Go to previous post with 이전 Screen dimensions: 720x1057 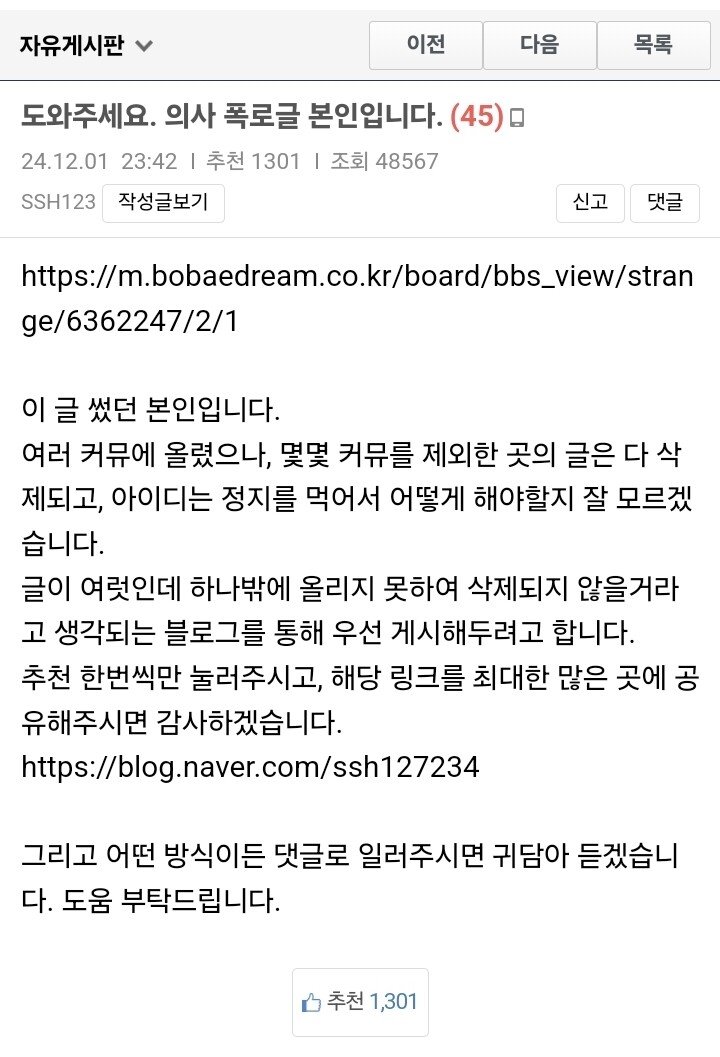[x=426, y=45]
